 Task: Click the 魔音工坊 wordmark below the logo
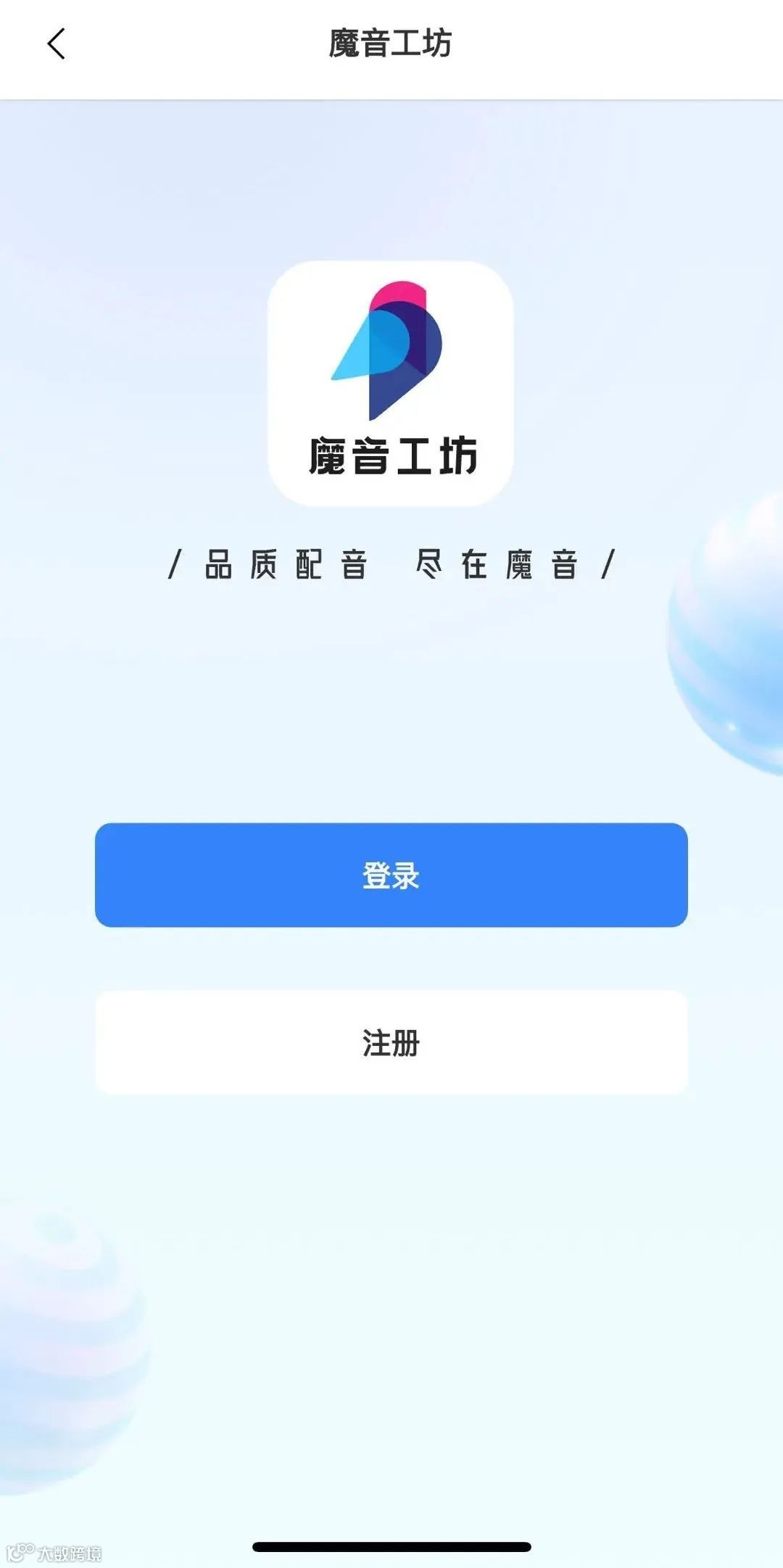tap(391, 457)
